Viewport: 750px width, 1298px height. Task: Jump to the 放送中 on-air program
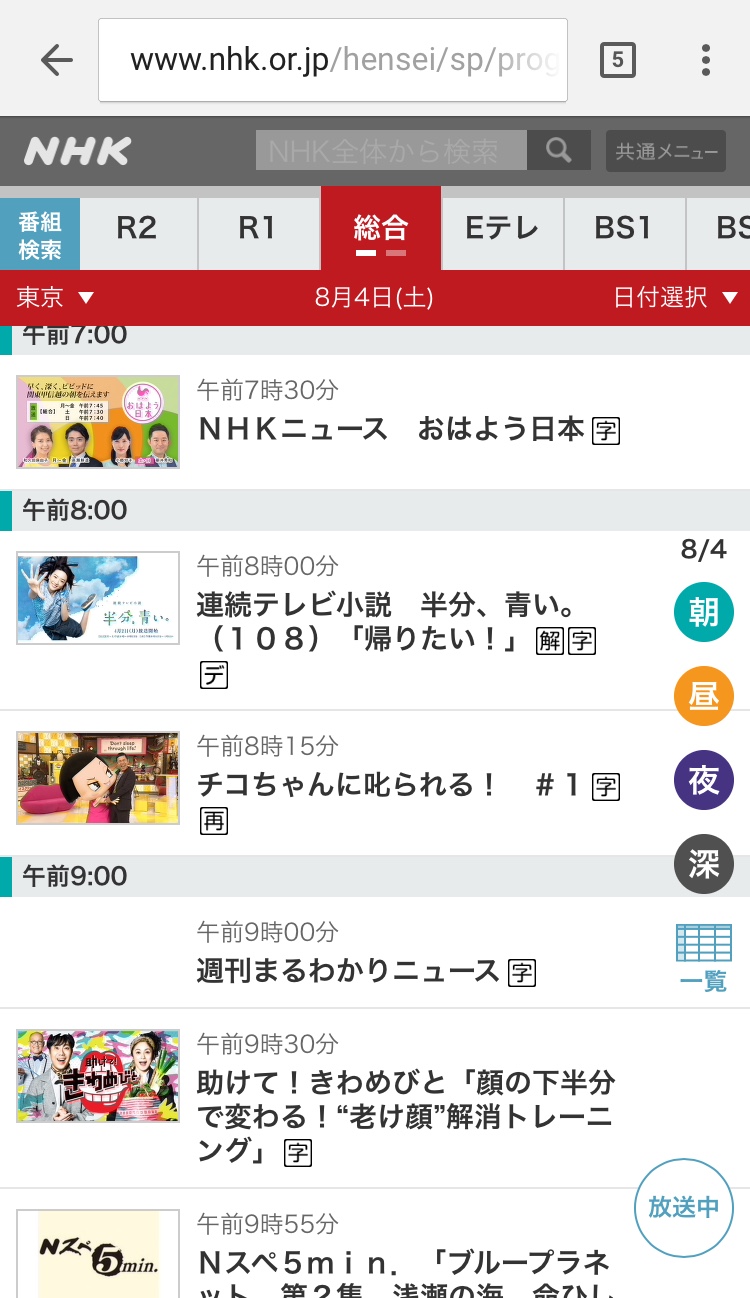683,1207
